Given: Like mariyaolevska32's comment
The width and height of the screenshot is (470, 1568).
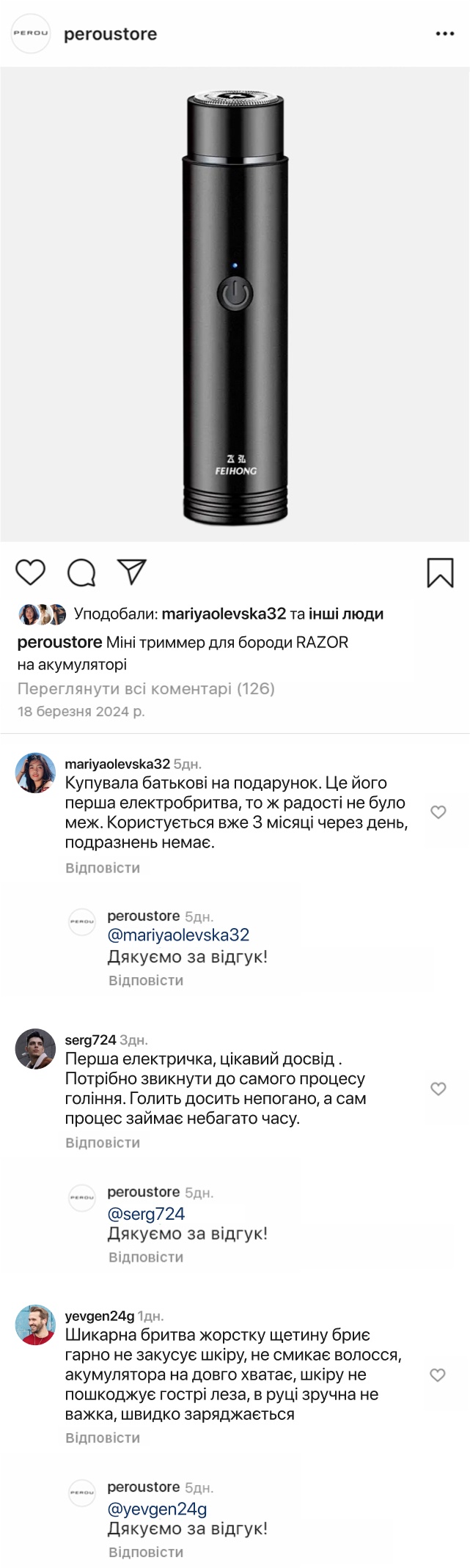Looking at the screenshot, I should tap(438, 812).
